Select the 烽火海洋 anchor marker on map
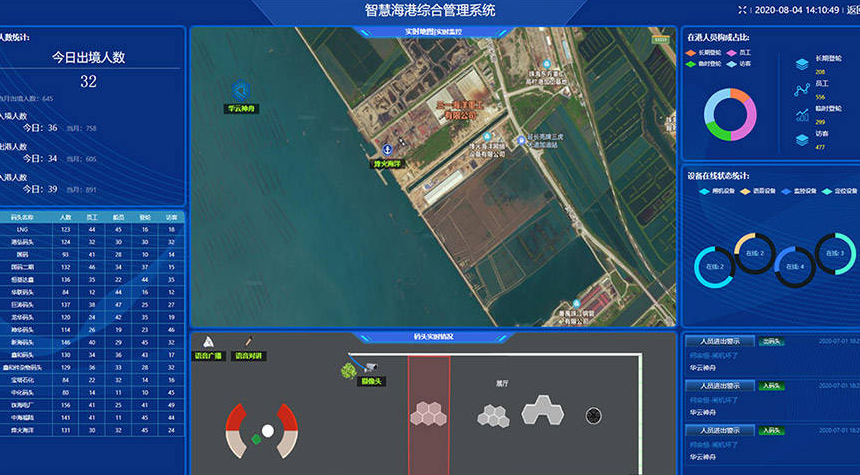This screenshot has height=475, width=860. coord(386,149)
